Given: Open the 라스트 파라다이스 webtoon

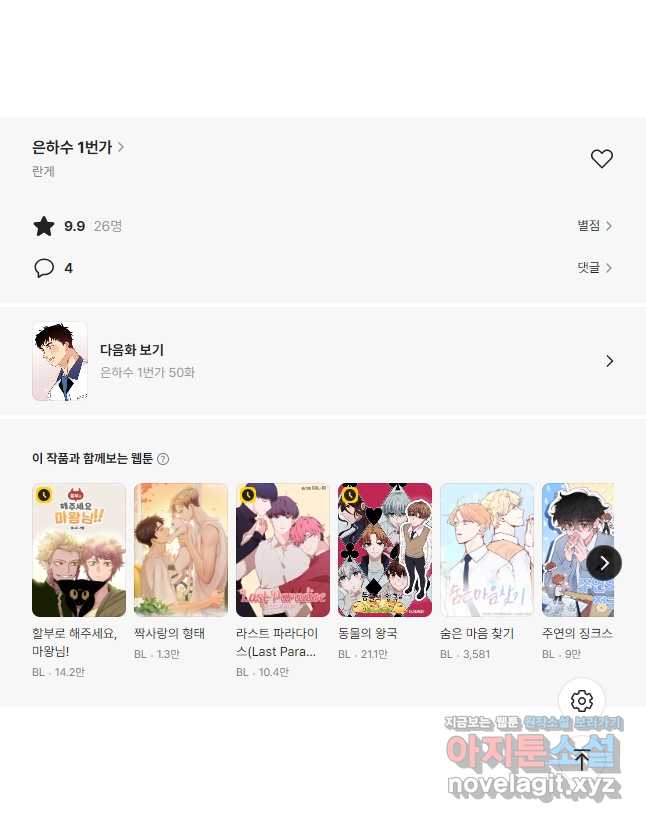Looking at the screenshot, I should [x=283, y=550].
